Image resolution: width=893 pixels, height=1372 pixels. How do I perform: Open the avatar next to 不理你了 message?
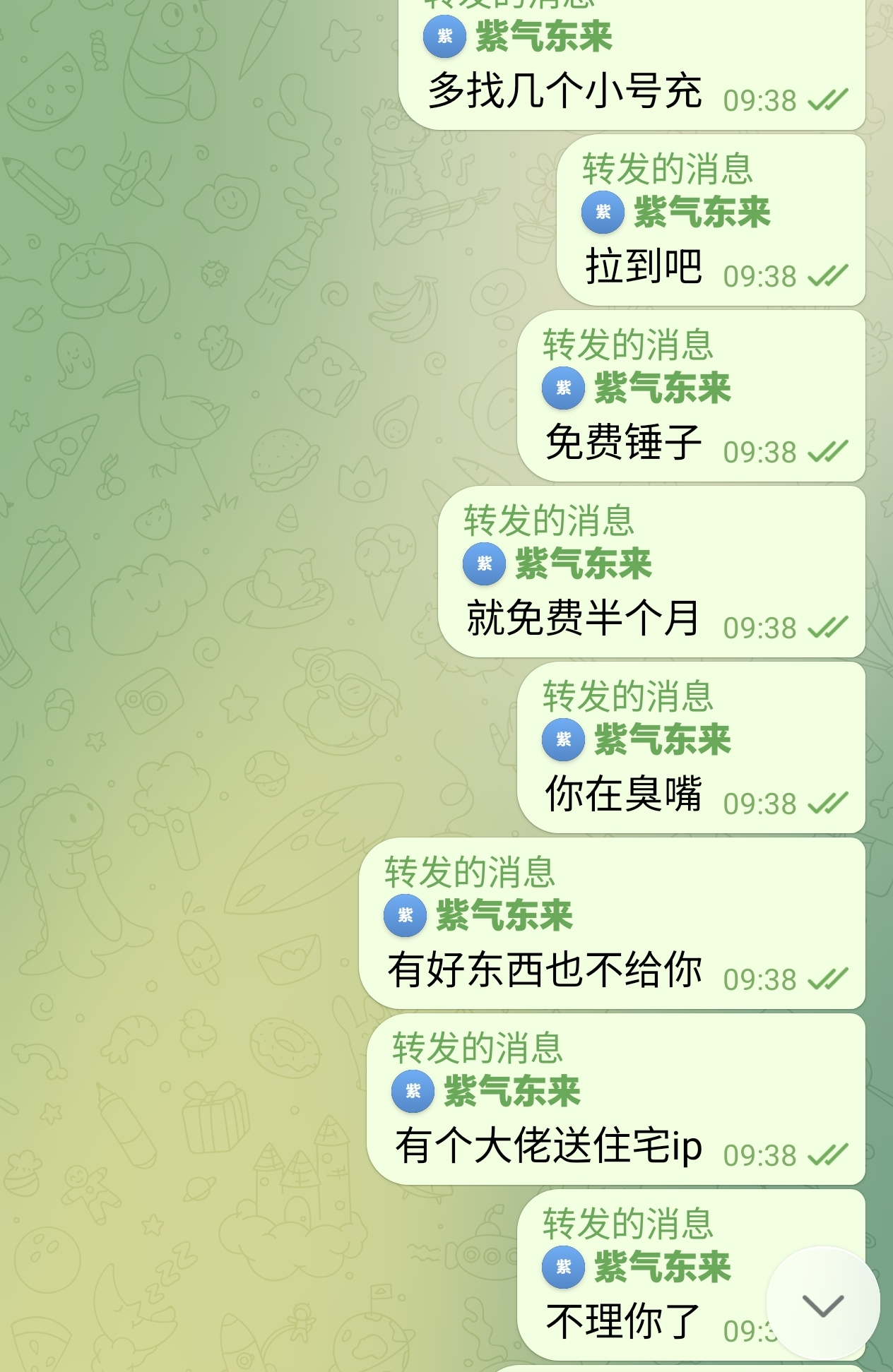coord(562,1267)
